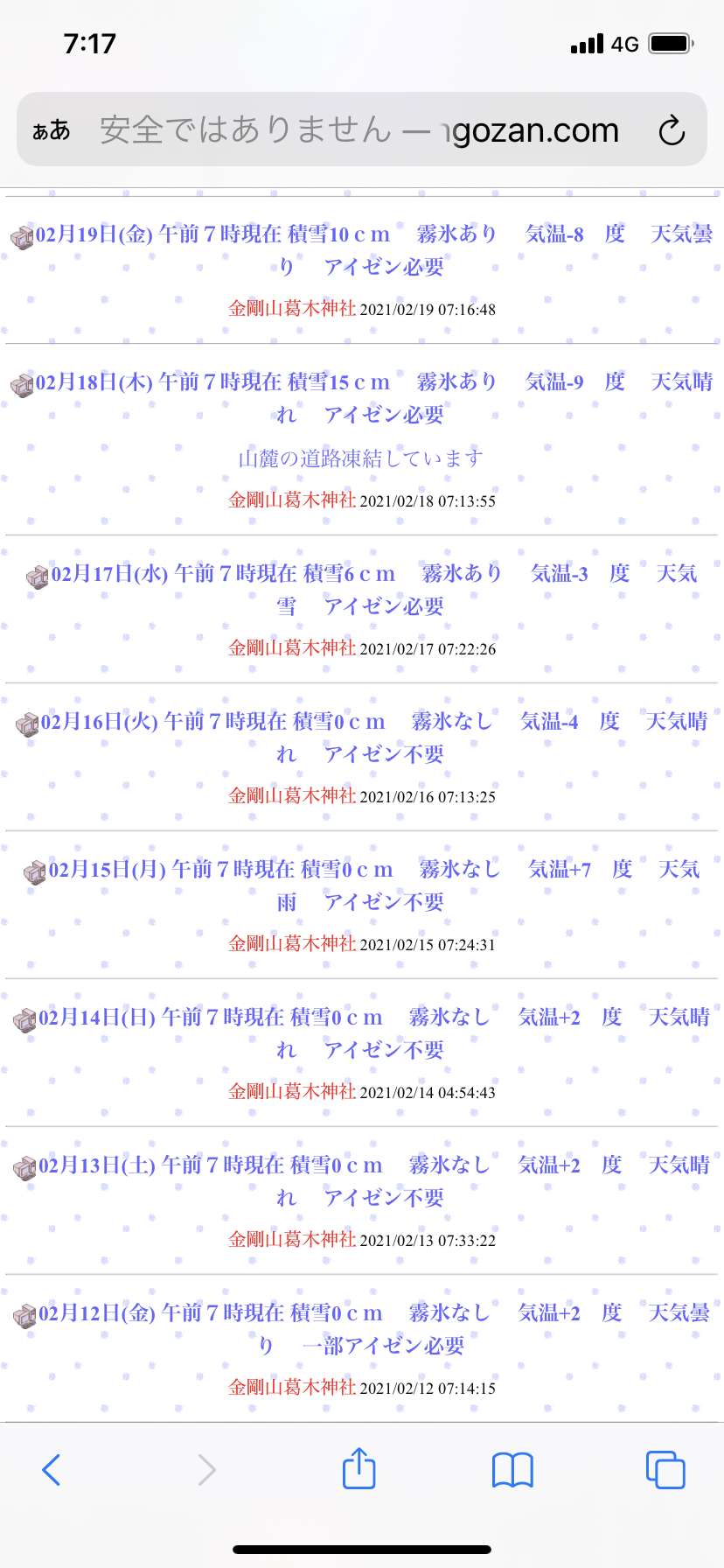Image resolution: width=724 pixels, height=1568 pixels.
Task: Open the reader text size menu
Action: (x=51, y=130)
